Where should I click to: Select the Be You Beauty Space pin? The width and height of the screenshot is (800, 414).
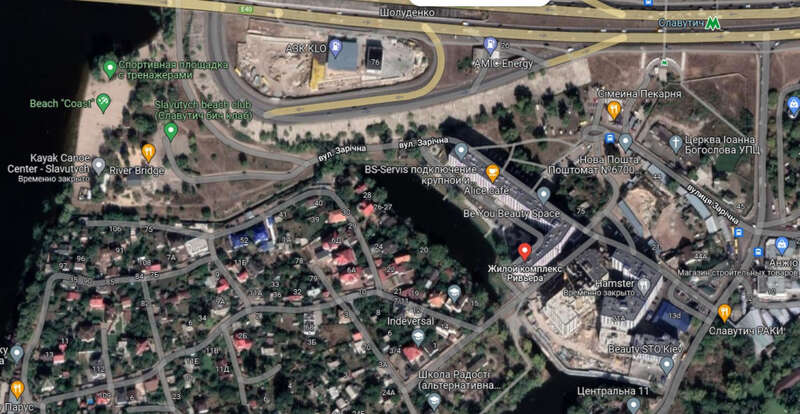544,194
